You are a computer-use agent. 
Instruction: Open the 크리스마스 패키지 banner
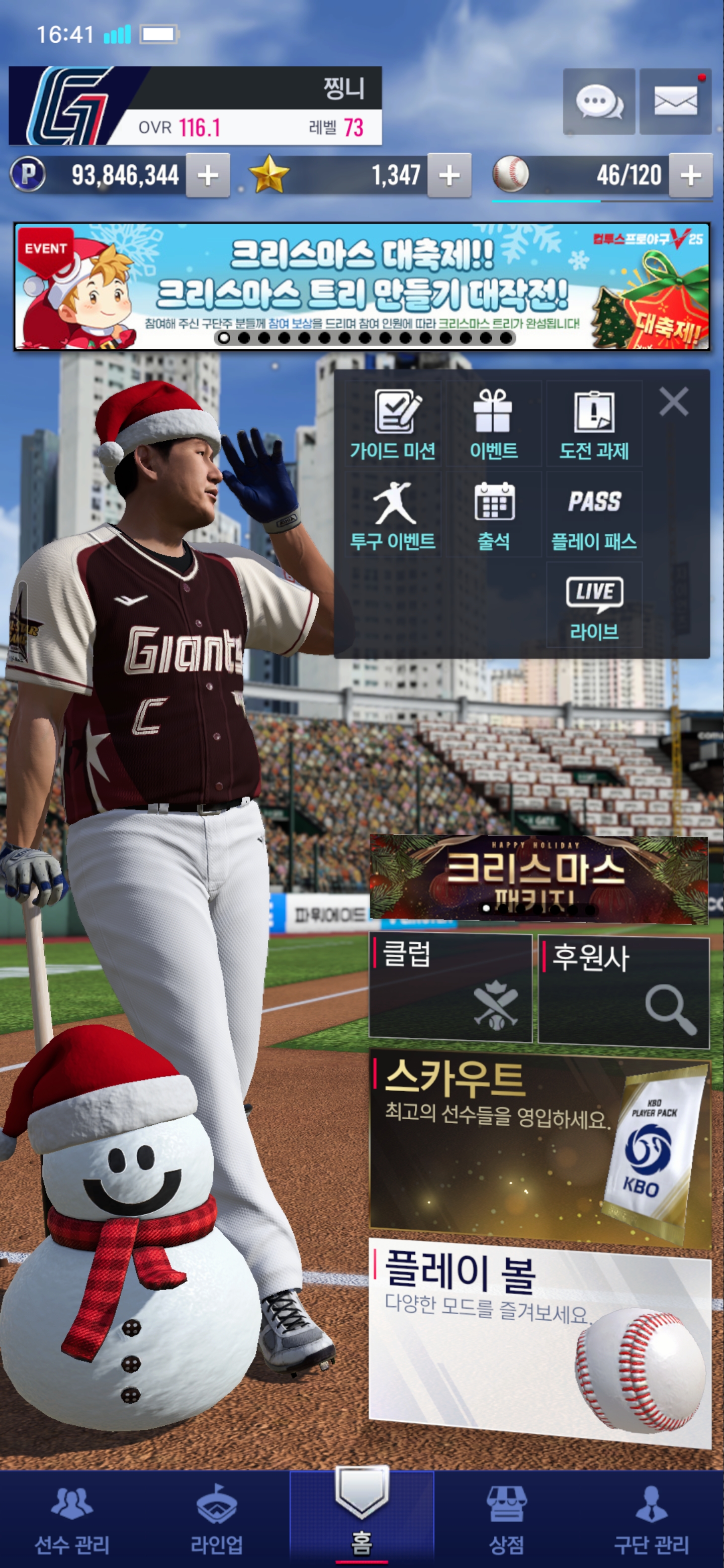coord(538,877)
